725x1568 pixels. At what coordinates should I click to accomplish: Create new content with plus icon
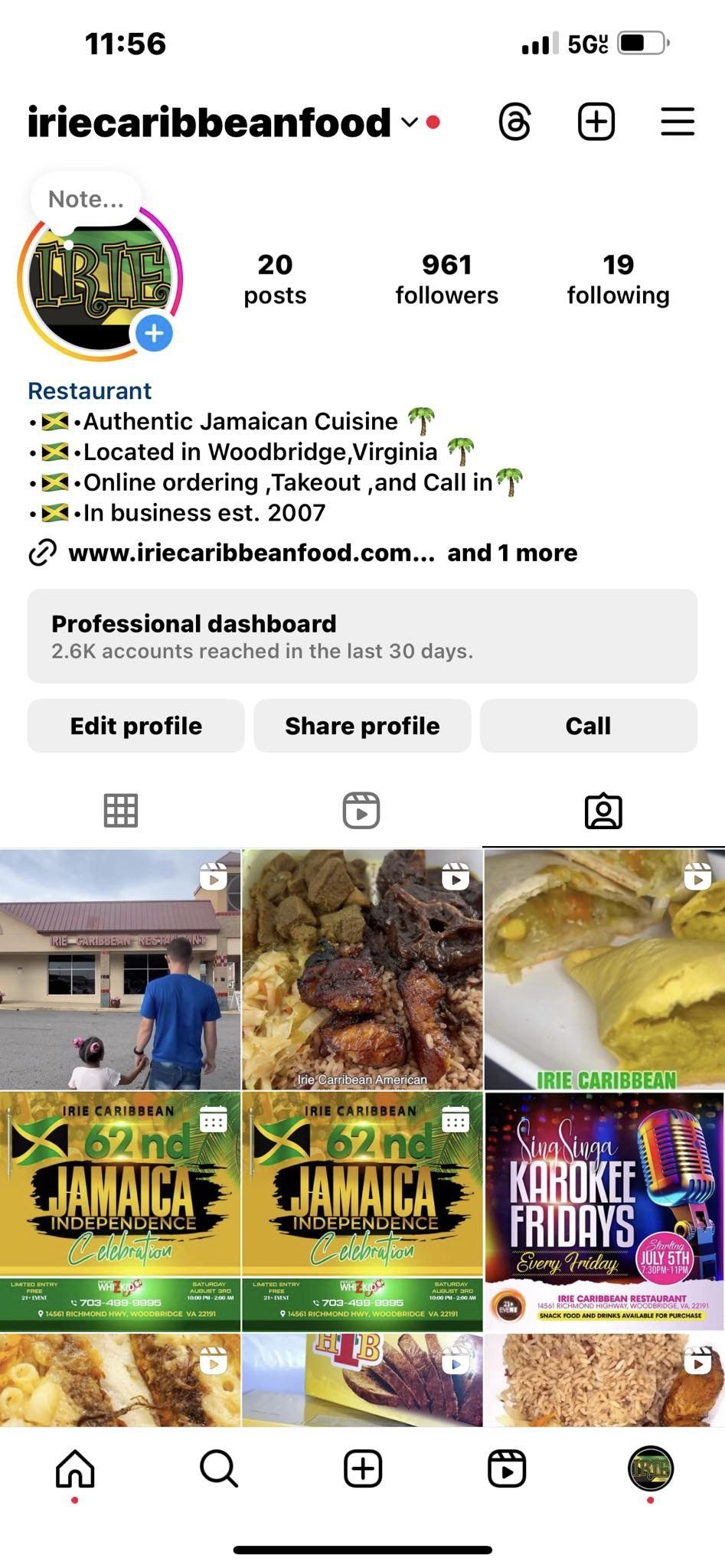click(596, 122)
